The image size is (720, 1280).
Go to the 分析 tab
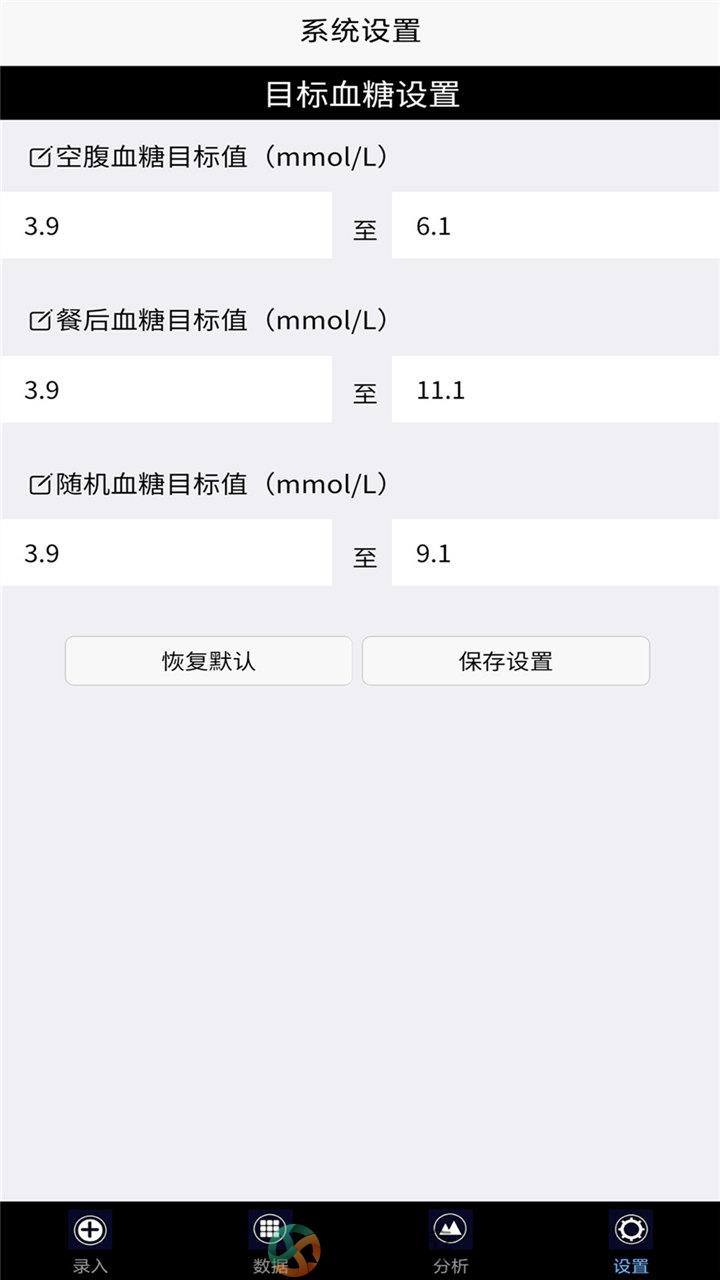pos(450,1241)
